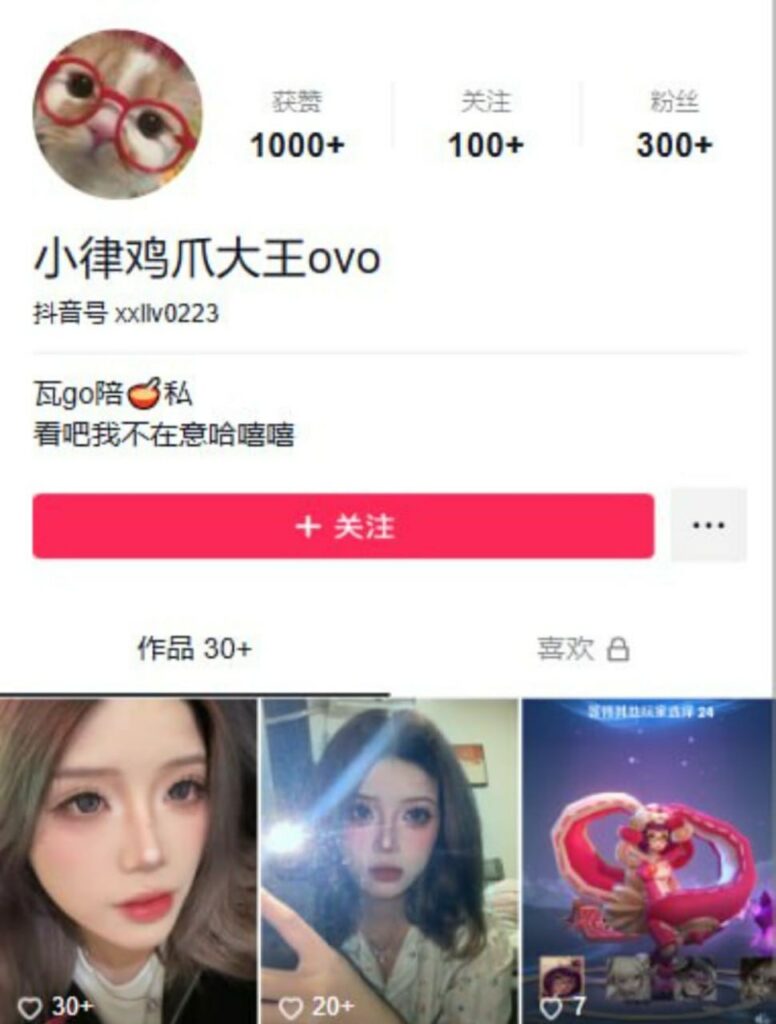Open the cat profile avatar
The width and height of the screenshot is (776, 1024).
(x=118, y=114)
